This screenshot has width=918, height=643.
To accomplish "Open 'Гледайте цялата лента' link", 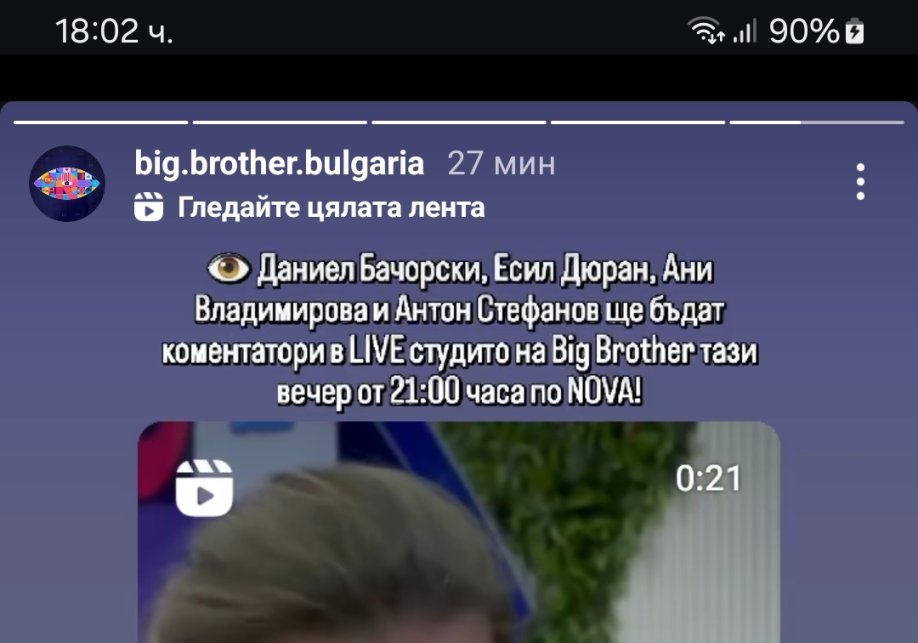I will [330, 208].
